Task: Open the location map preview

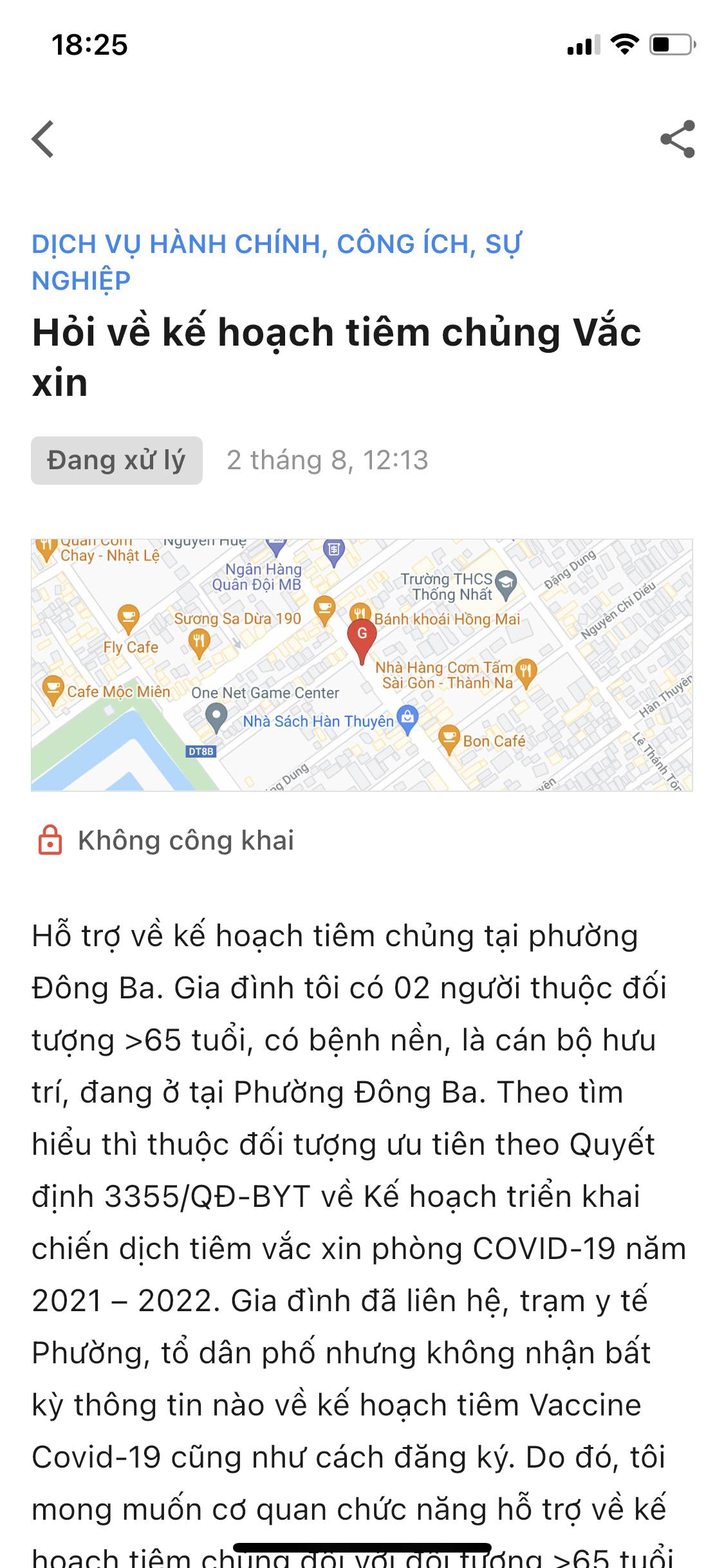Action: 362,664
